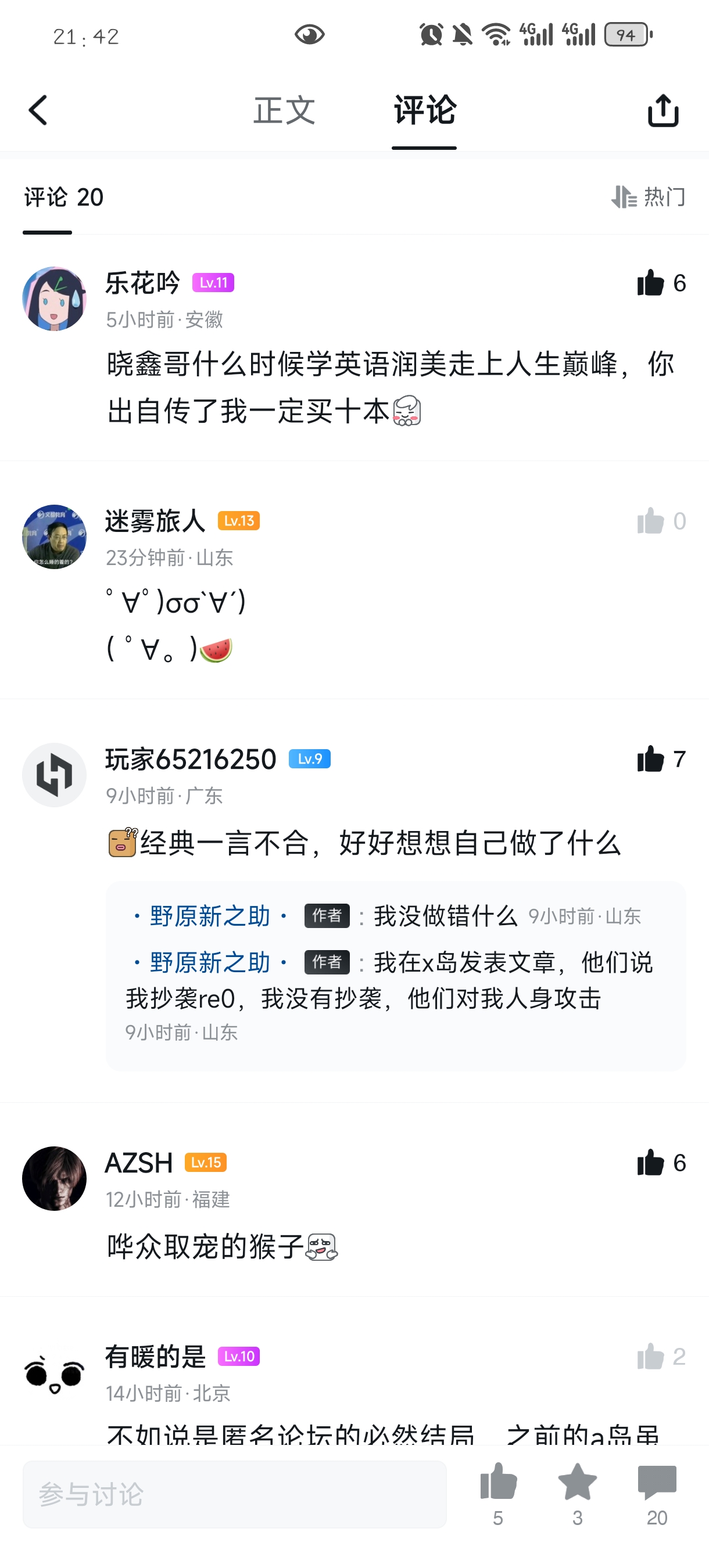The image size is (709, 1568).
Task: Open 玩家65216250's profile avatar
Action: tap(54, 775)
